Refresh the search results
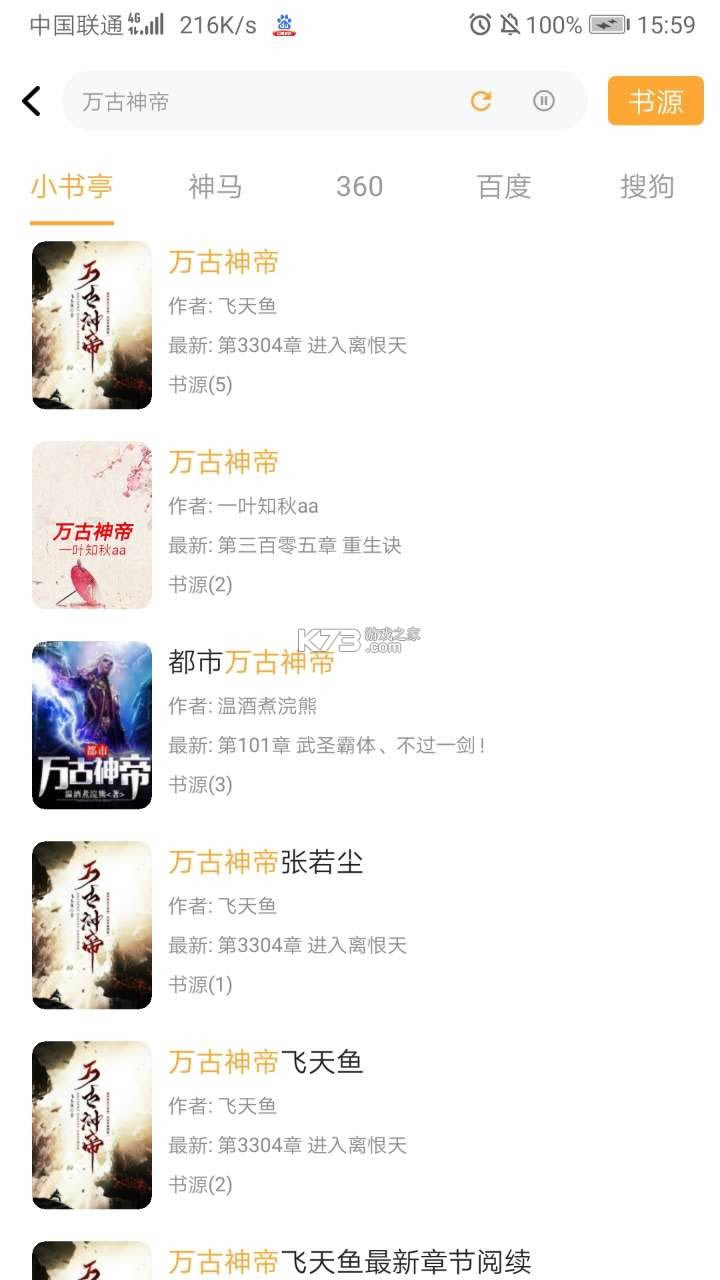The image size is (720, 1280). (x=481, y=101)
